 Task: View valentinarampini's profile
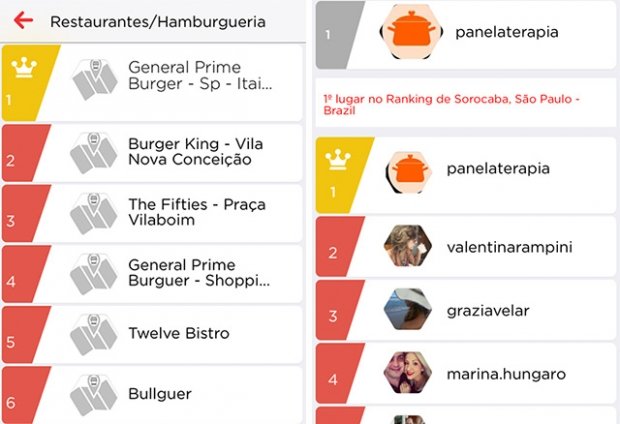pyautogui.click(x=466, y=246)
